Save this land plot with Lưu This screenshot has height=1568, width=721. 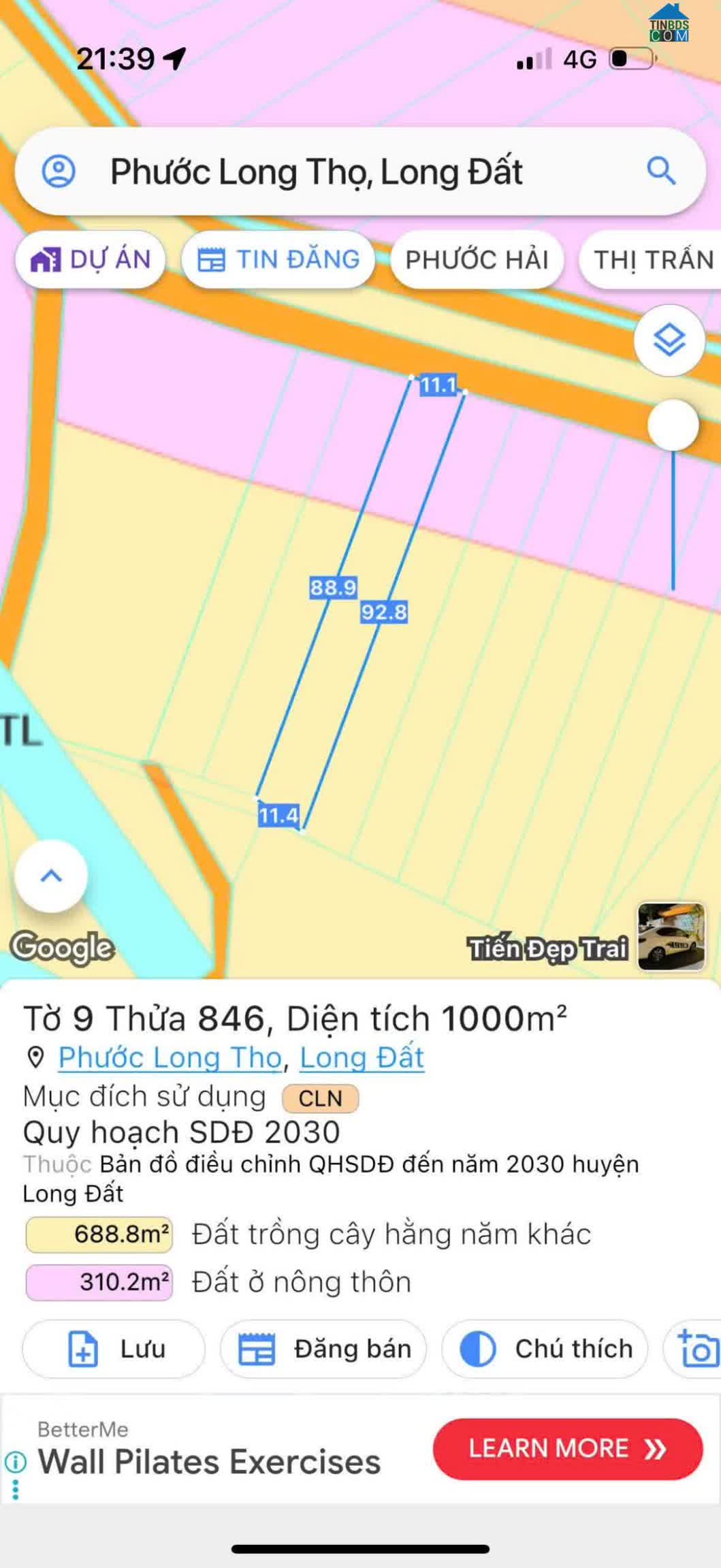click(114, 1349)
